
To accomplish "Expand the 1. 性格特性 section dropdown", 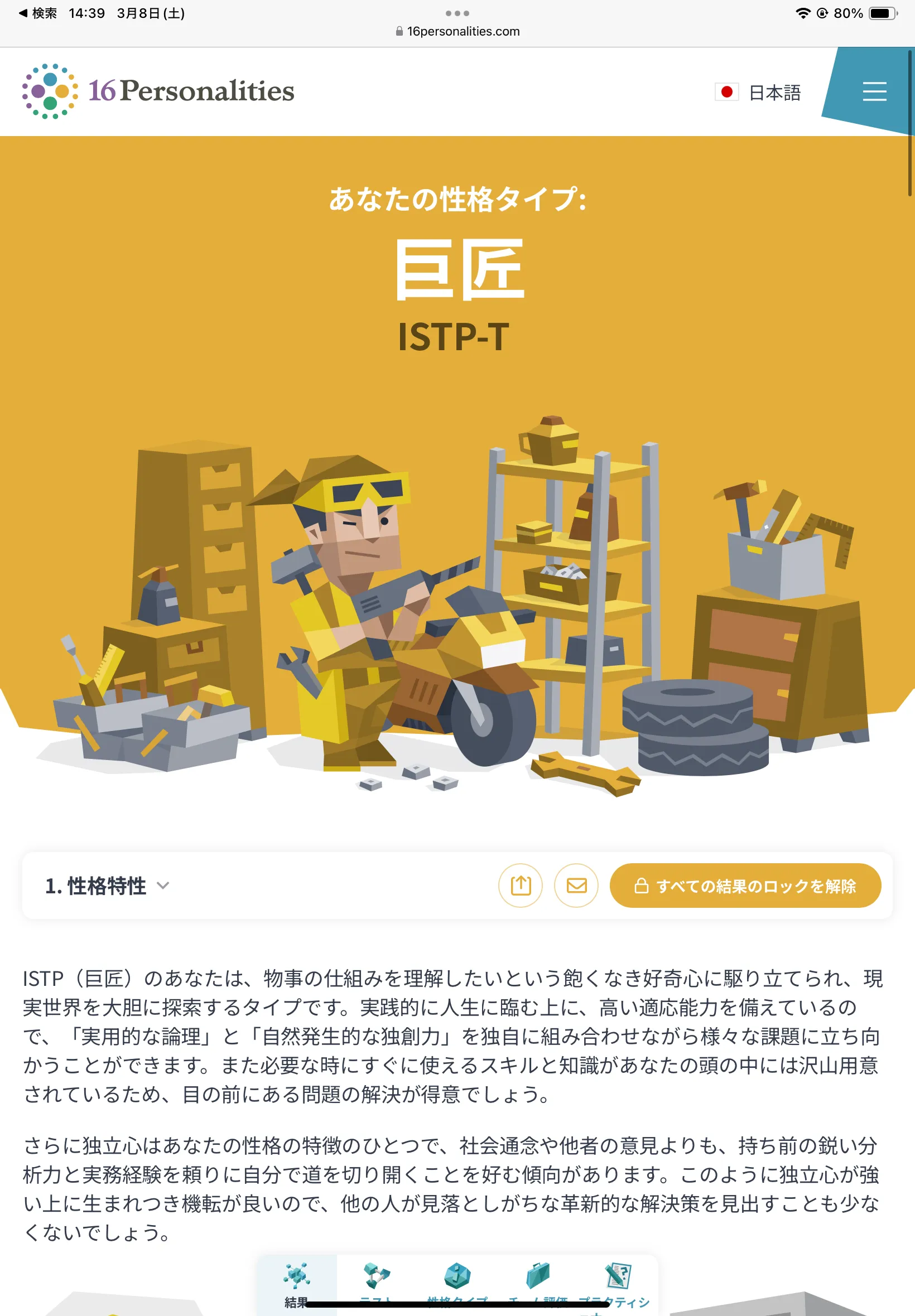I will click(107, 885).
